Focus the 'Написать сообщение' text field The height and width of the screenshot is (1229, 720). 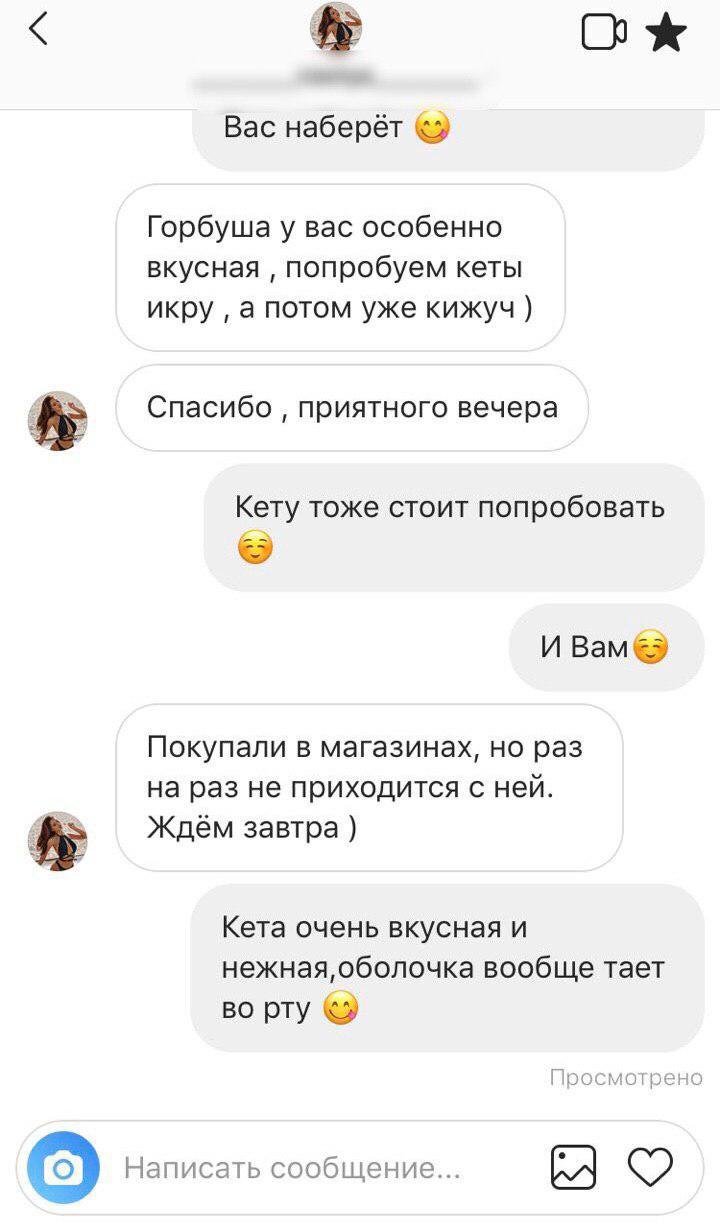click(x=300, y=1167)
